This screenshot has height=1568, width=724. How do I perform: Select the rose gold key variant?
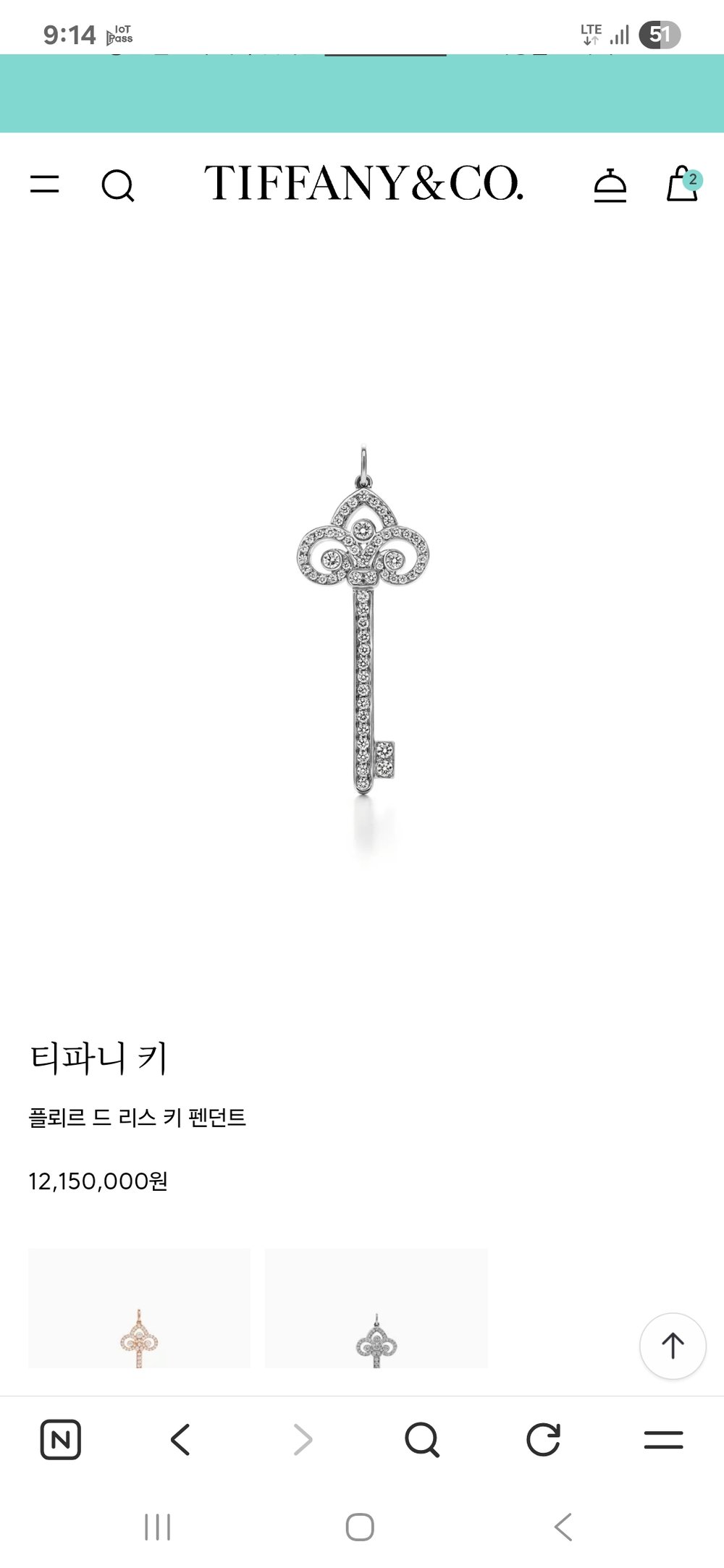click(139, 1307)
